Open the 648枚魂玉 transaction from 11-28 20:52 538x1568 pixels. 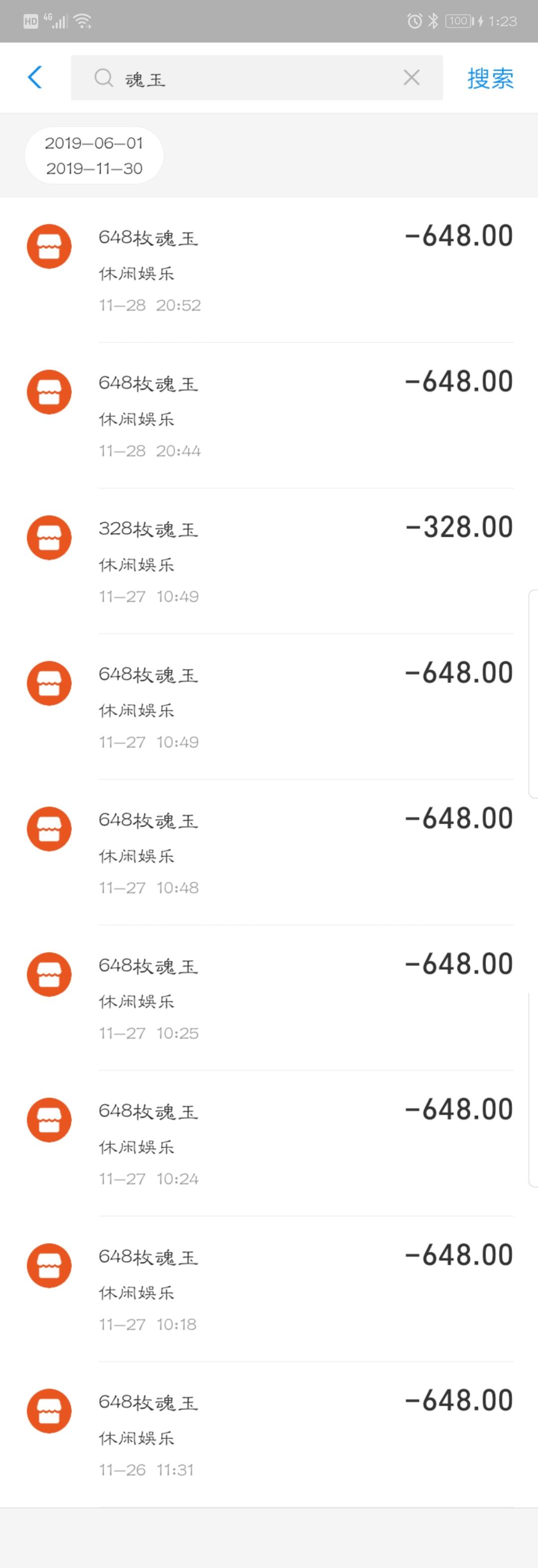(x=269, y=270)
